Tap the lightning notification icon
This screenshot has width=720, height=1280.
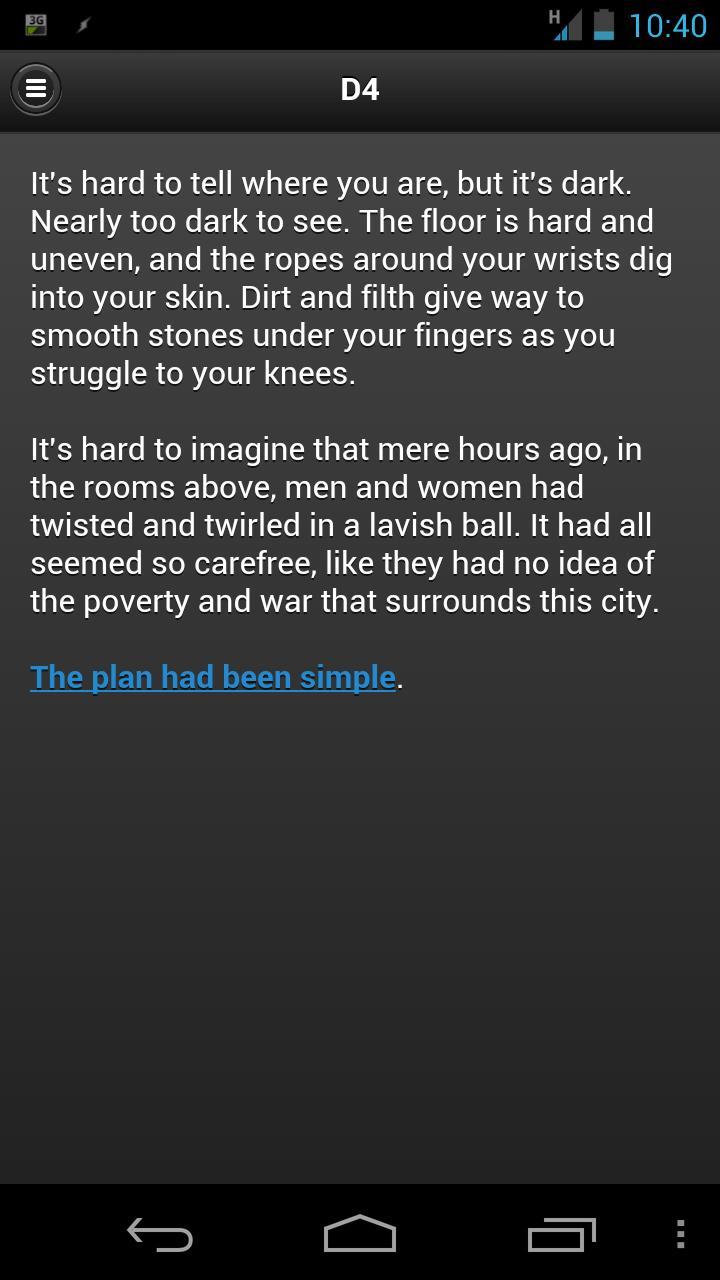[x=84, y=25]
